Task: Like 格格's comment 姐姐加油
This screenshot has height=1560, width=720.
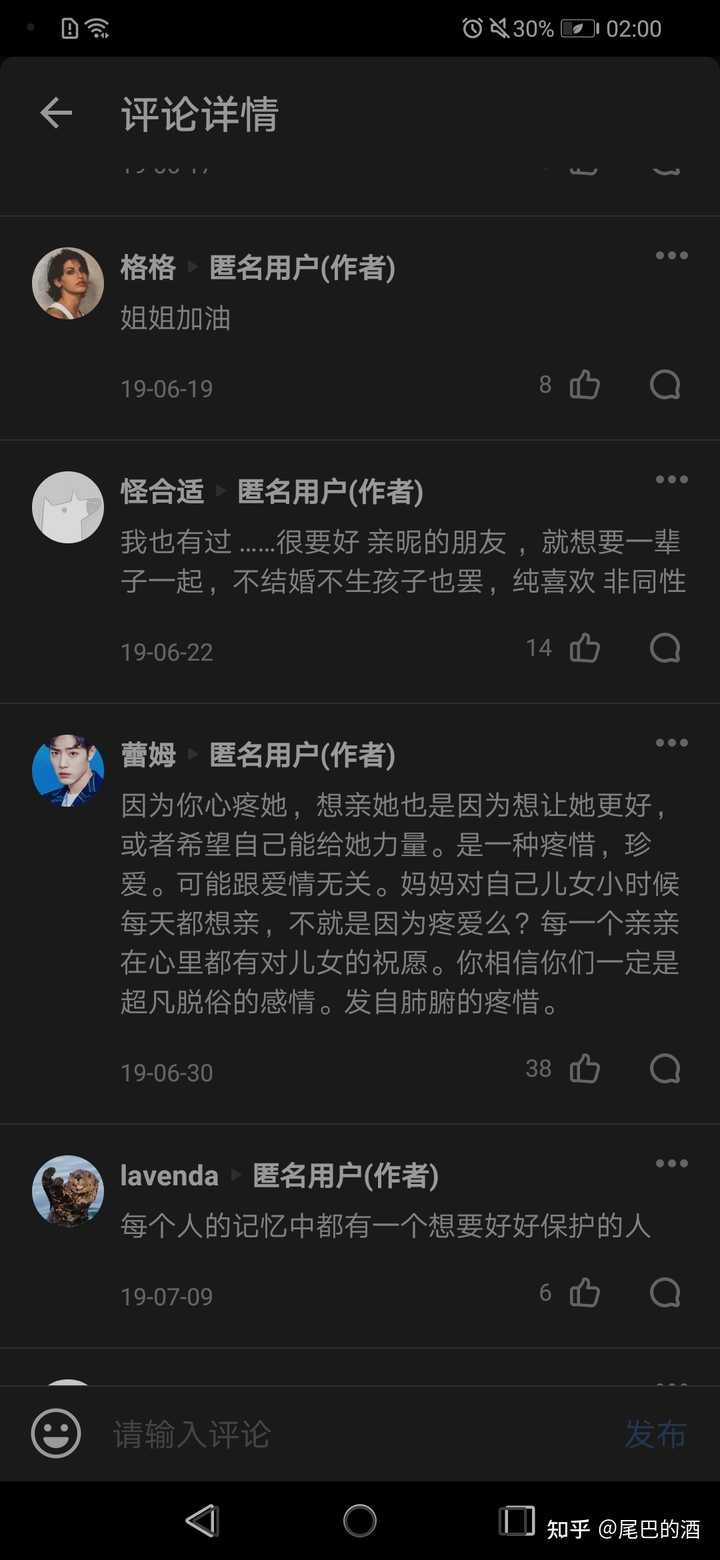Action: (x=585, y=385)
